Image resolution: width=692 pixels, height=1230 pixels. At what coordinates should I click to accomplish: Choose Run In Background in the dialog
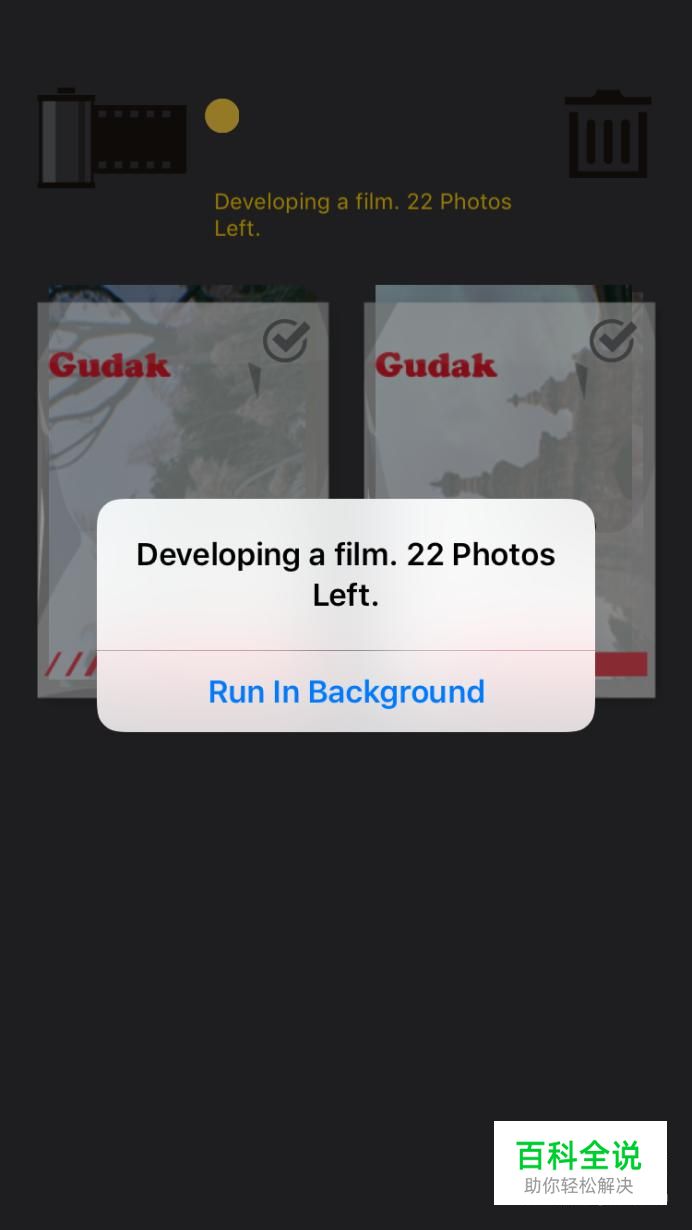(x=346, y=691)
